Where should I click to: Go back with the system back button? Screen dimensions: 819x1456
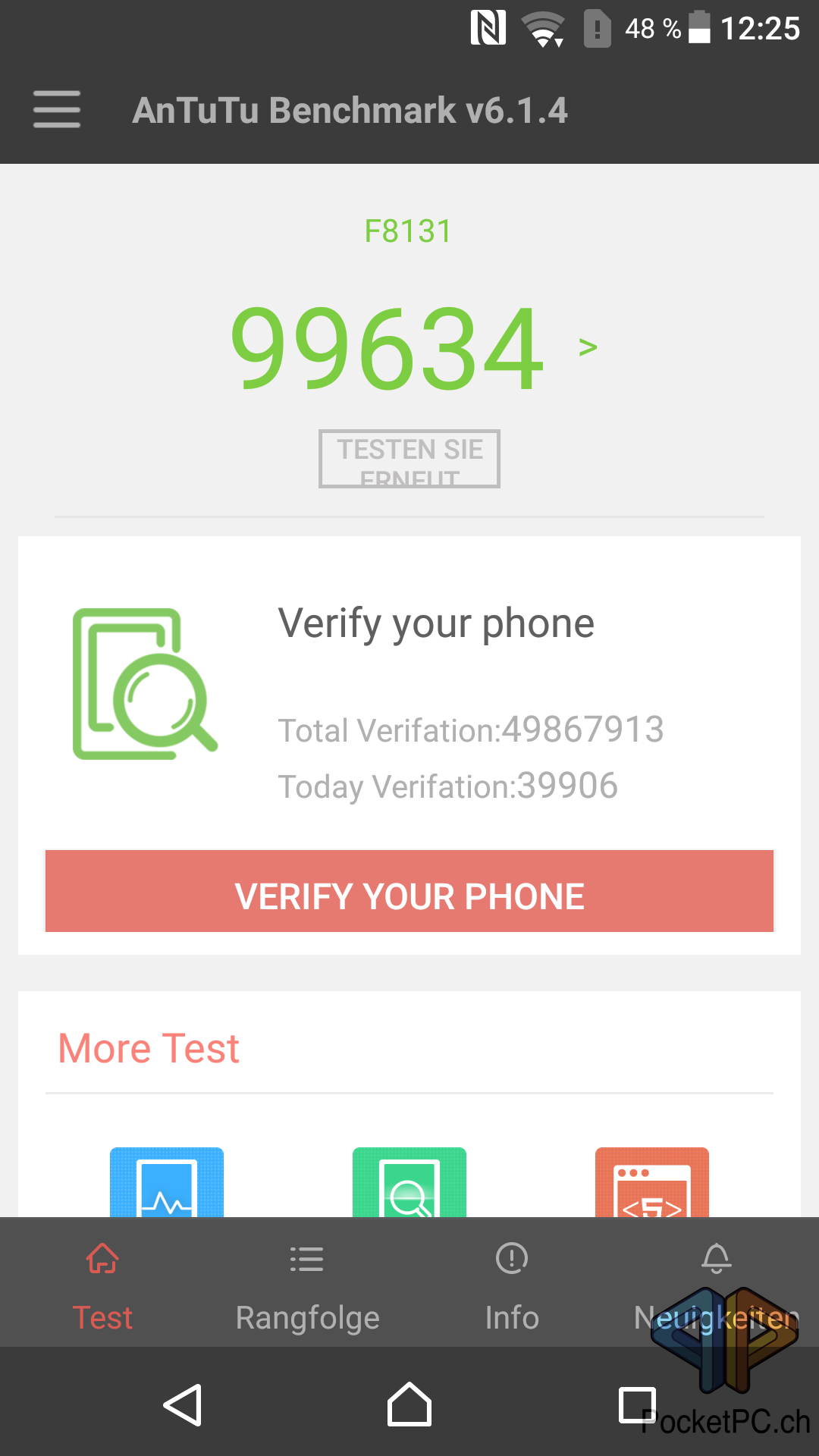click(x=183, y=1405)
